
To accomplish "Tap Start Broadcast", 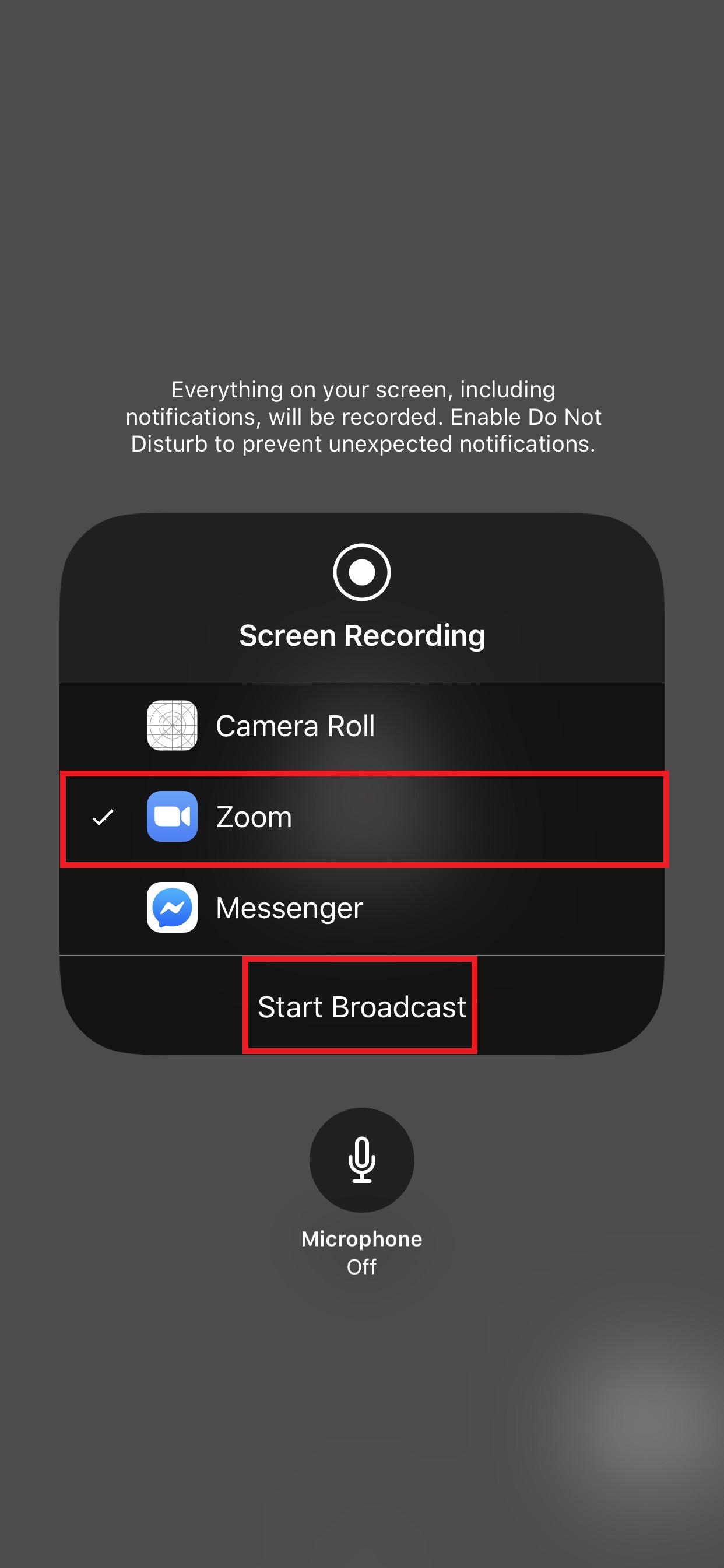I will coord(361,1007).
